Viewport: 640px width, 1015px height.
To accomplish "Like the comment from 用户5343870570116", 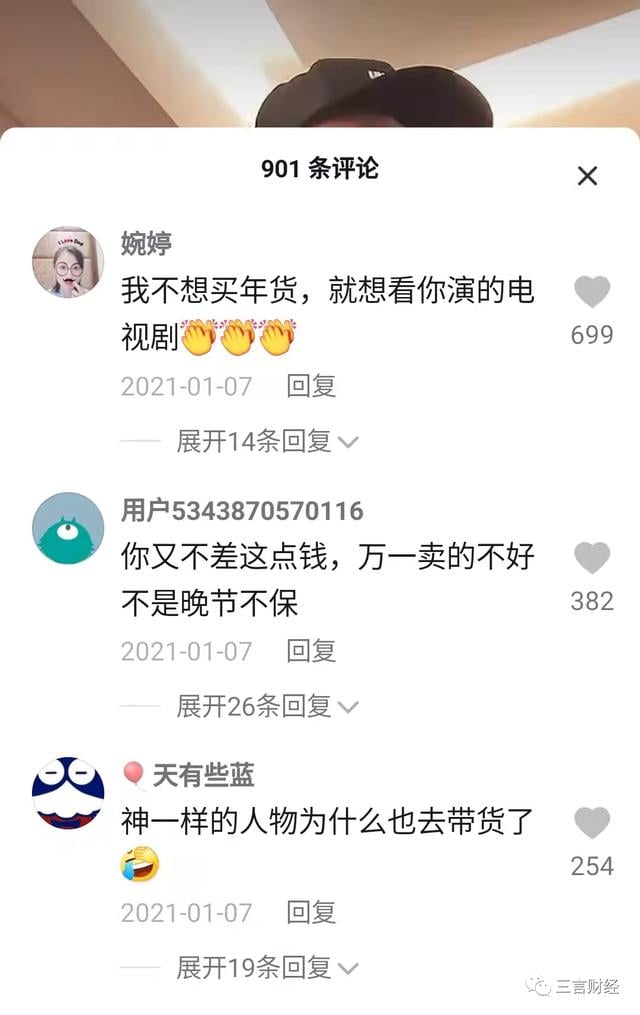I will pyautogui.click(x=592, y=558).
